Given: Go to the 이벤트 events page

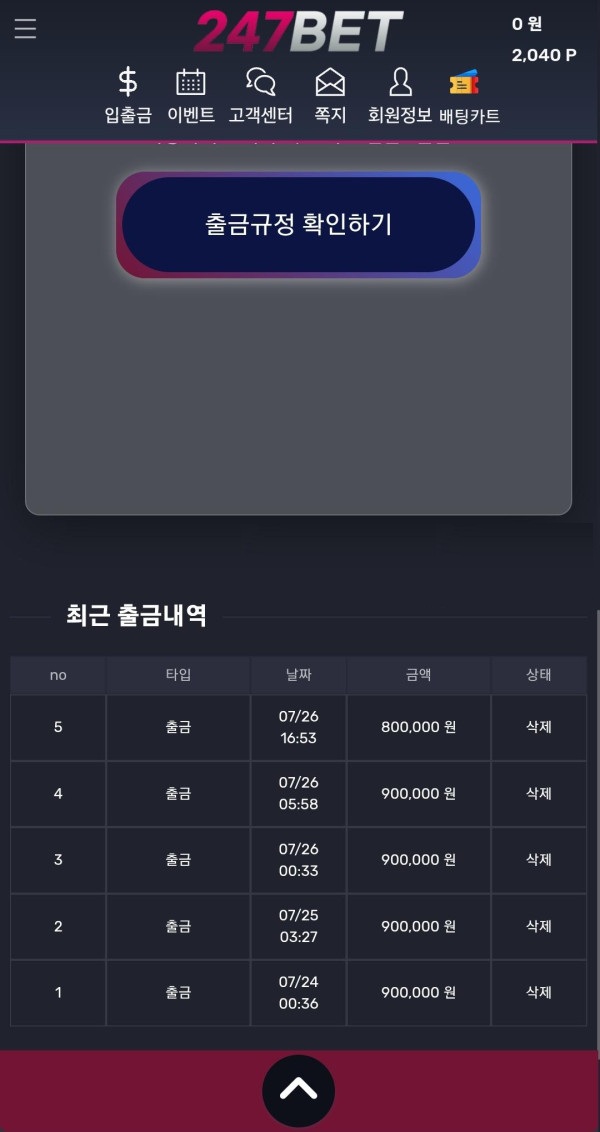Looking at the screenshot, I should pyautogui.click(x=191, y=96).
